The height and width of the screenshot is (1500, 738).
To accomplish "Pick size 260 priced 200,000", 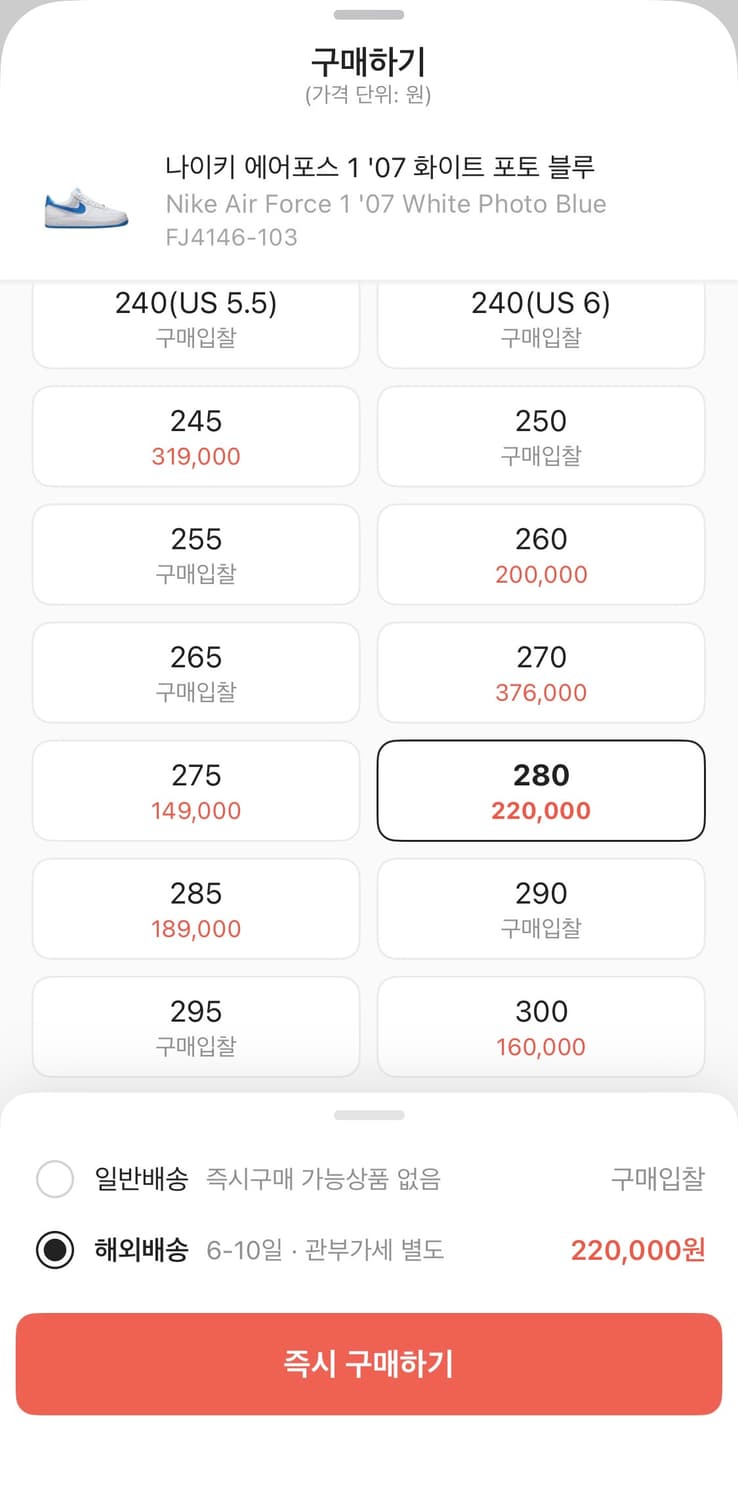I will point(540,554).
